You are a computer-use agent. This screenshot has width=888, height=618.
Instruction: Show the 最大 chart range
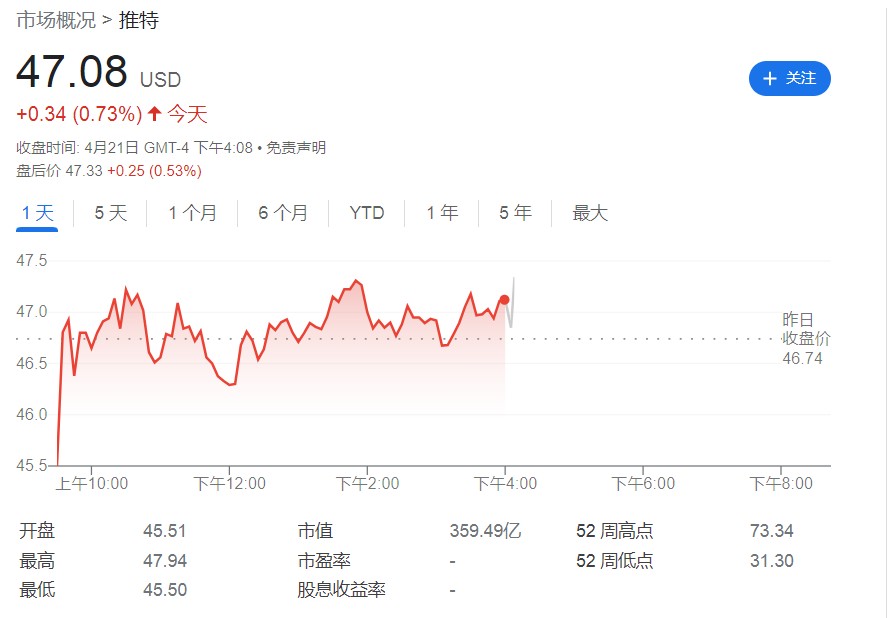(590, 213)
